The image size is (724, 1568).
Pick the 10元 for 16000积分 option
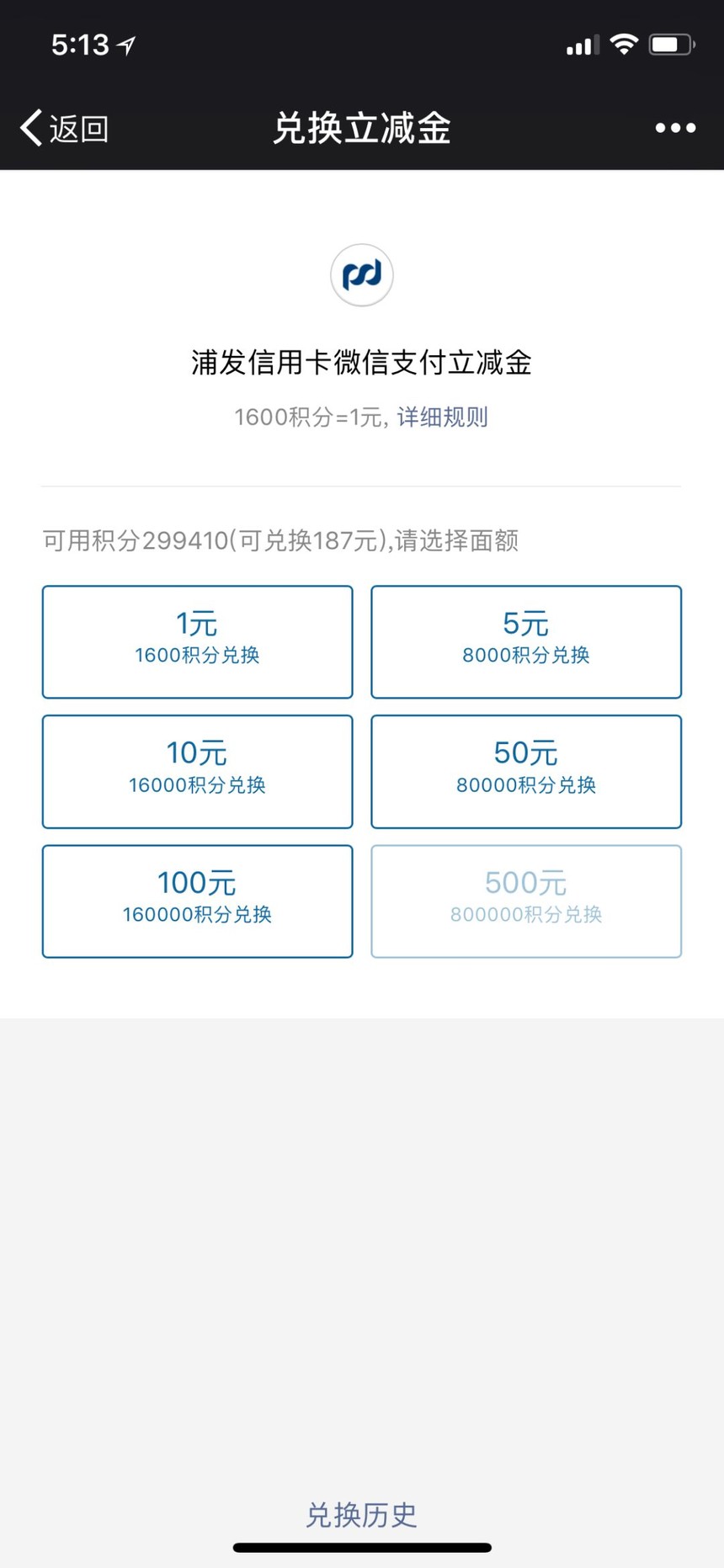click(198, 772)
